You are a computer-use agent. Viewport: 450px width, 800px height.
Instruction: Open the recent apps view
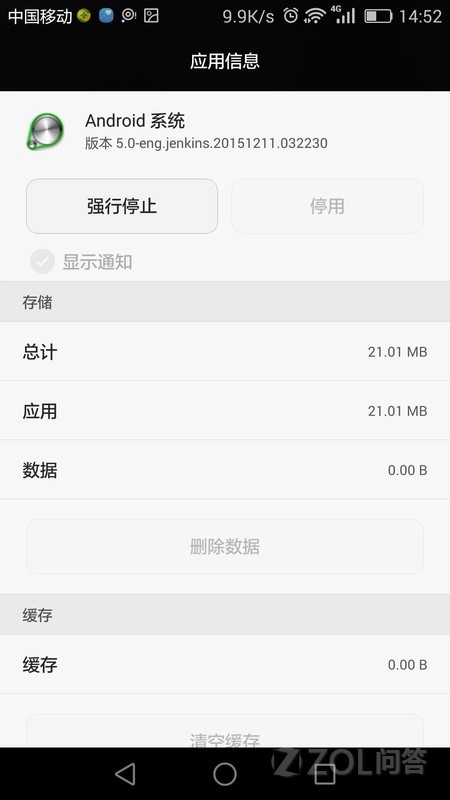click(324, 774)
